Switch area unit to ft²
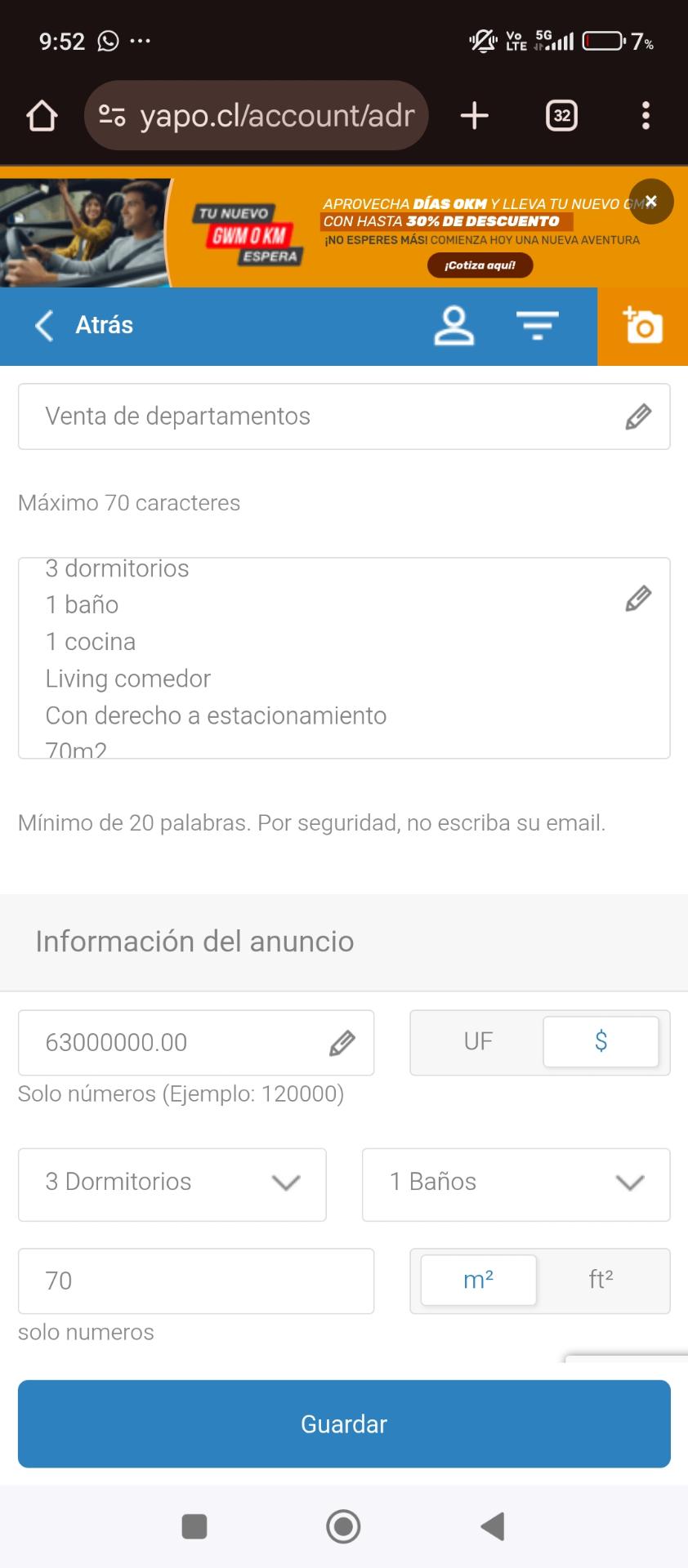This screenshot has height=1568, width=688. point(601,1281)
